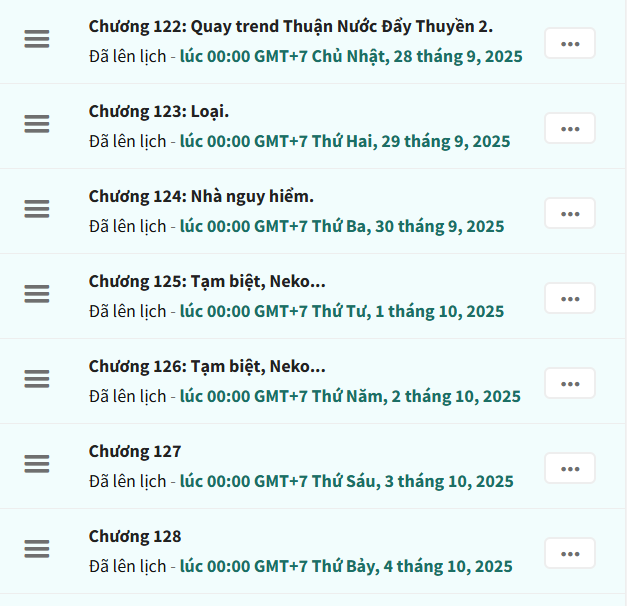Viewport: 627px width, 606px height.
Task: Tap the reorder handle beside Chương 122
Action: pyautogui.click(x=37, y=39)
